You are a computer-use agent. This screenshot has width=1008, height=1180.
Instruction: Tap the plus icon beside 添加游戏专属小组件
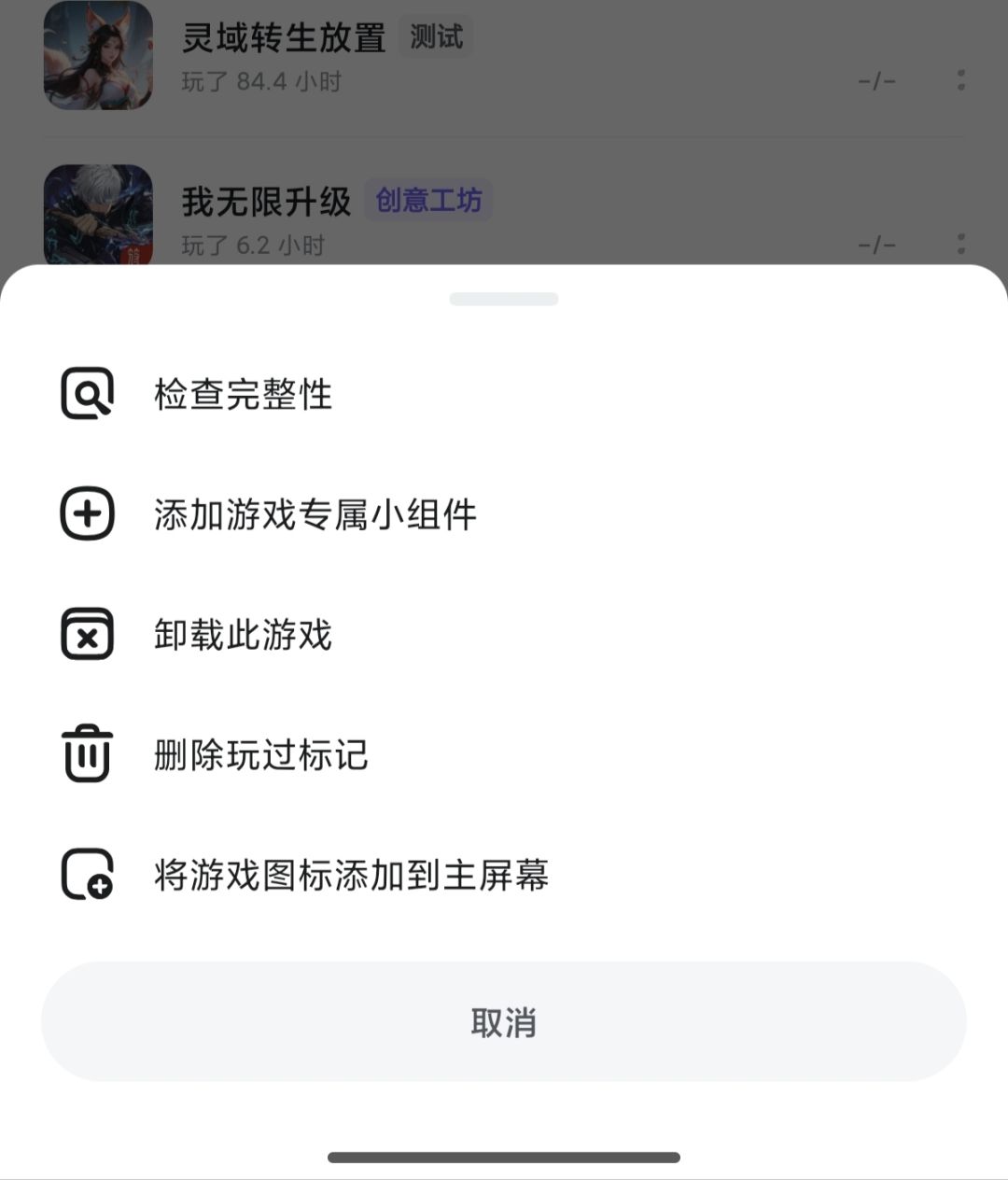pyautogui.click(x=87, y=514)
